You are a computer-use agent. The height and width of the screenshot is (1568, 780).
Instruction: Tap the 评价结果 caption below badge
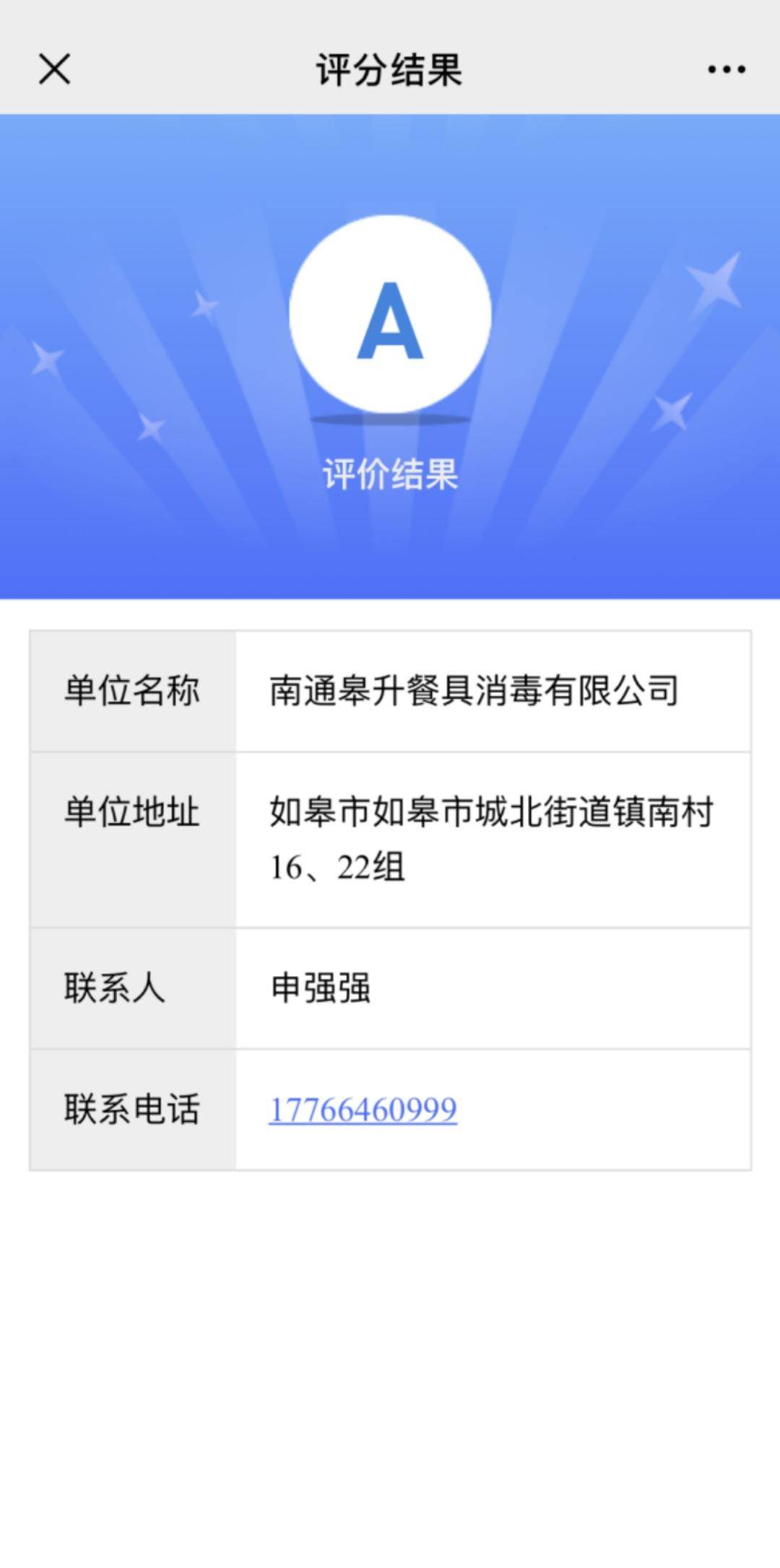tap(390, 473)
